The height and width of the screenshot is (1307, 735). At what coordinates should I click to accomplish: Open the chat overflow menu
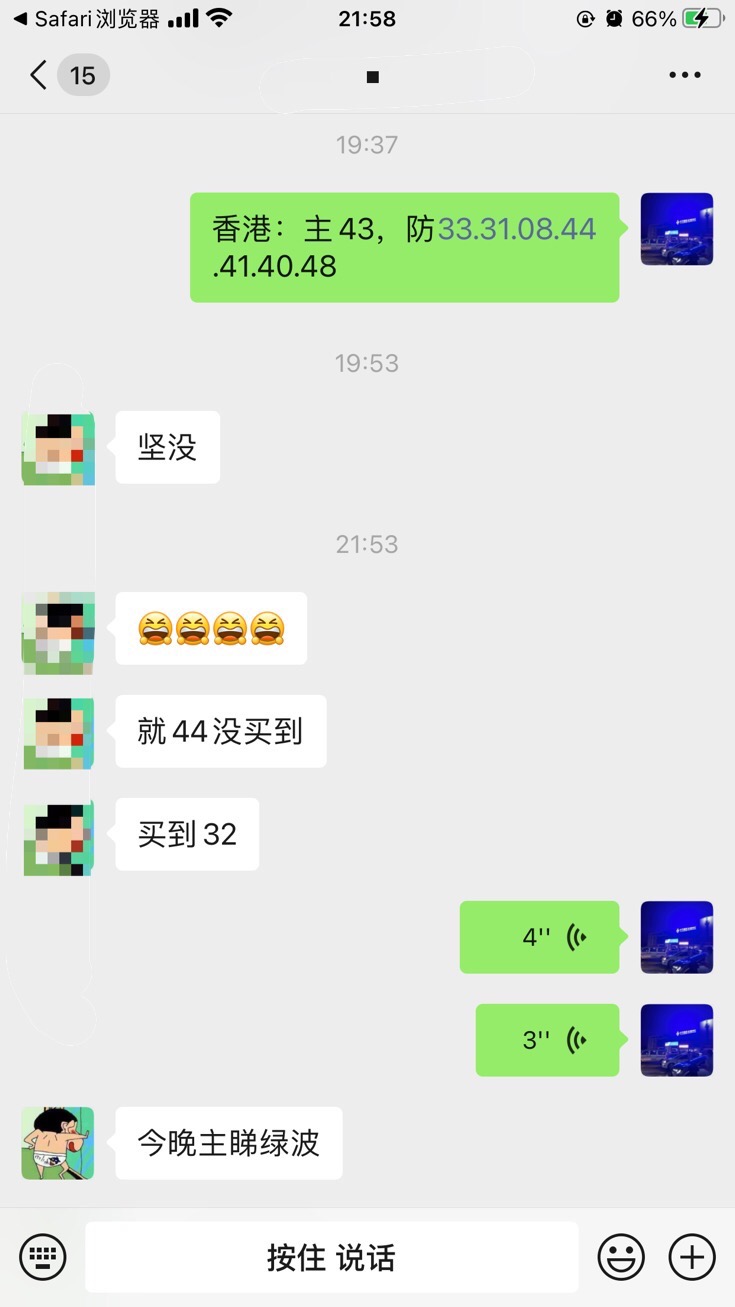pos(685,75)
